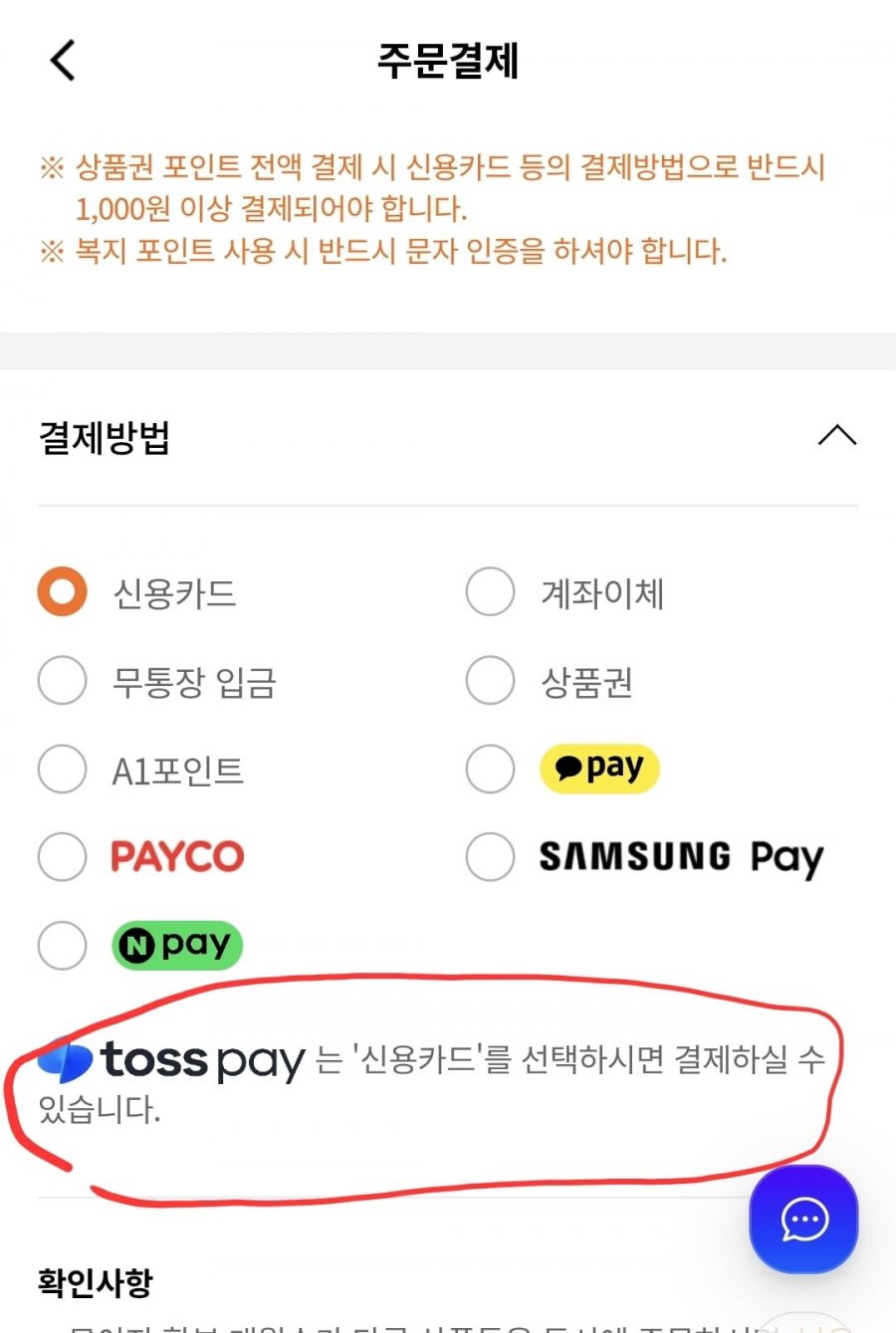Select 신용카드 payment method

click(x=63, y=592)
